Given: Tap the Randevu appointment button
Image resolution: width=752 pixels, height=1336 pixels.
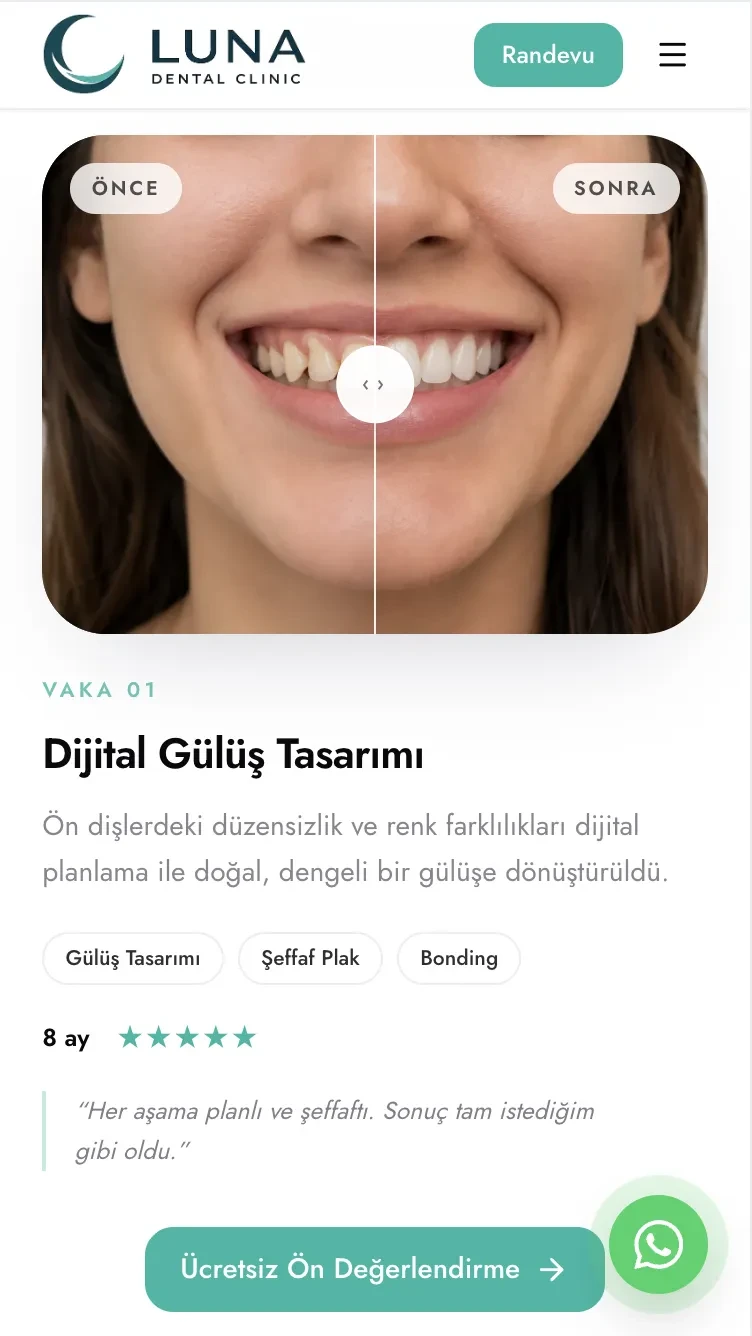Looking at the screenshot, I should (548, 55).
